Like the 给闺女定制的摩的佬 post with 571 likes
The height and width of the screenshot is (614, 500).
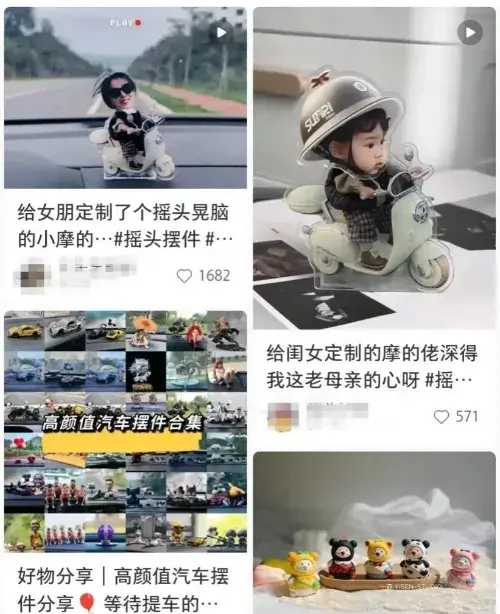point(441,417)
